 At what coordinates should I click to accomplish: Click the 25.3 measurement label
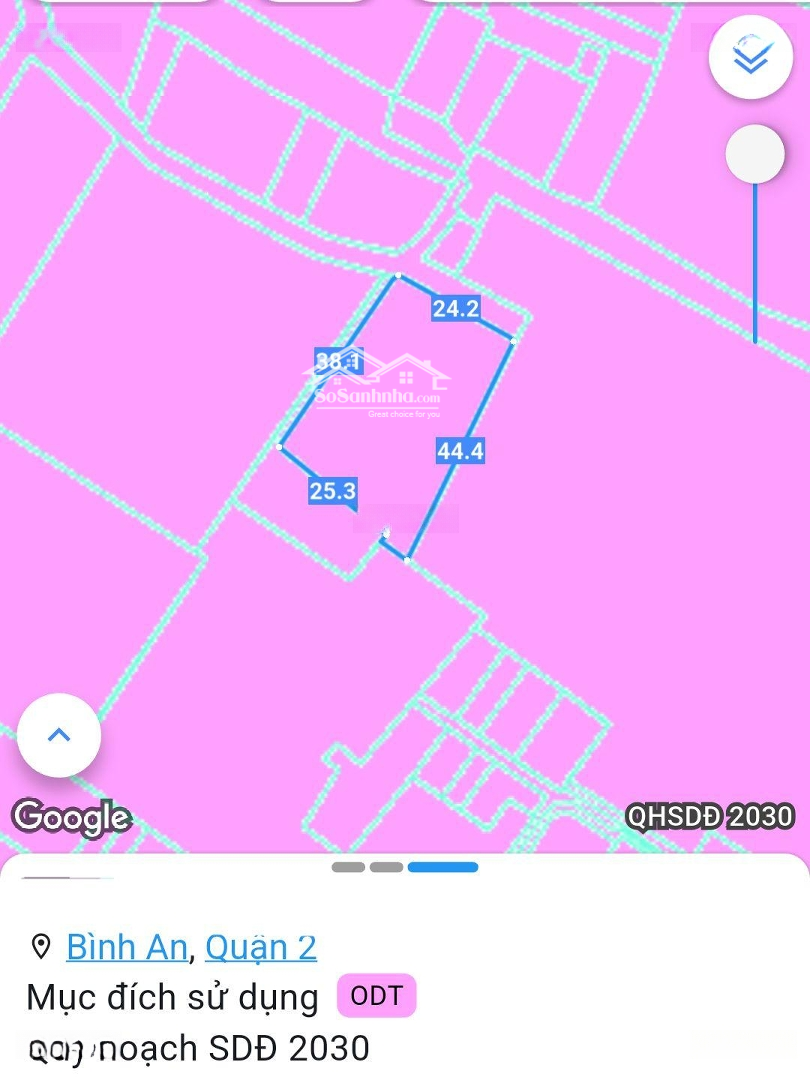click(332, 491)
